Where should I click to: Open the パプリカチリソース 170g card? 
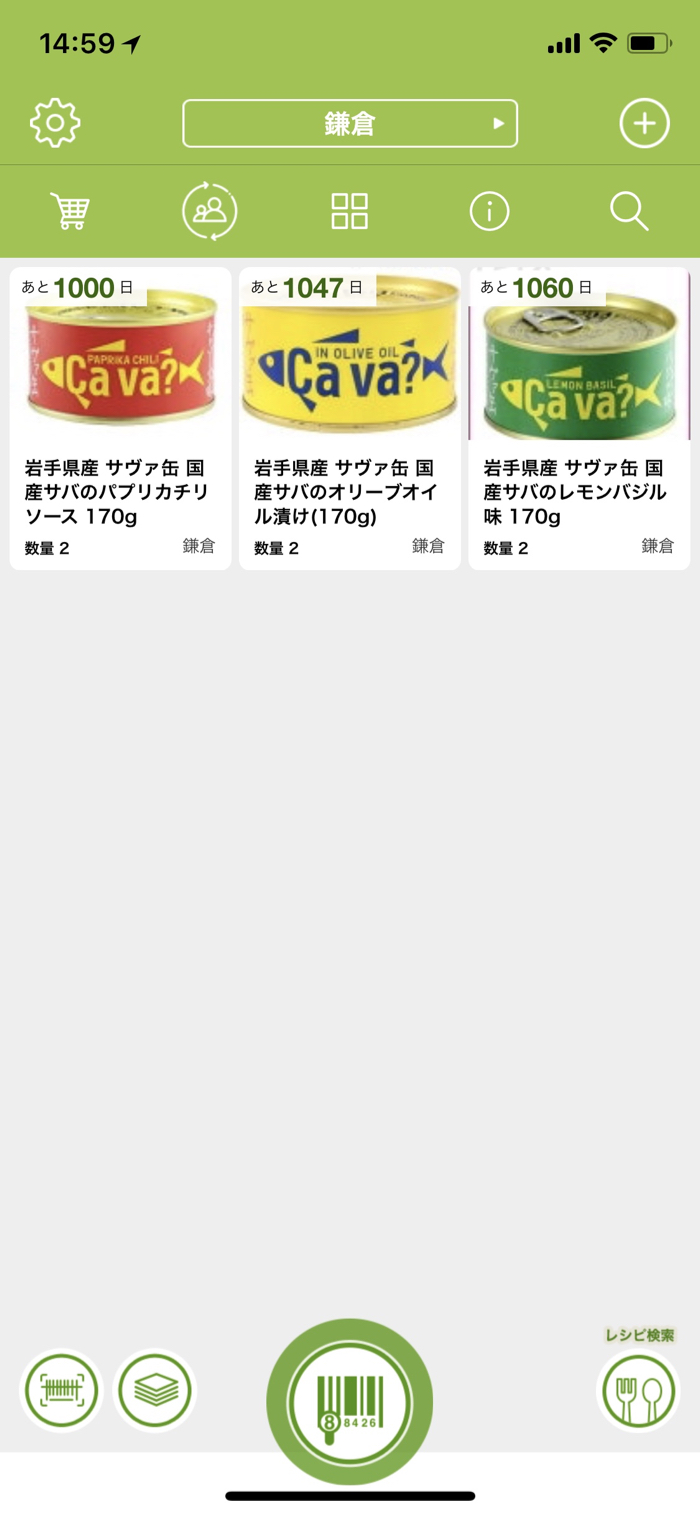120,418
